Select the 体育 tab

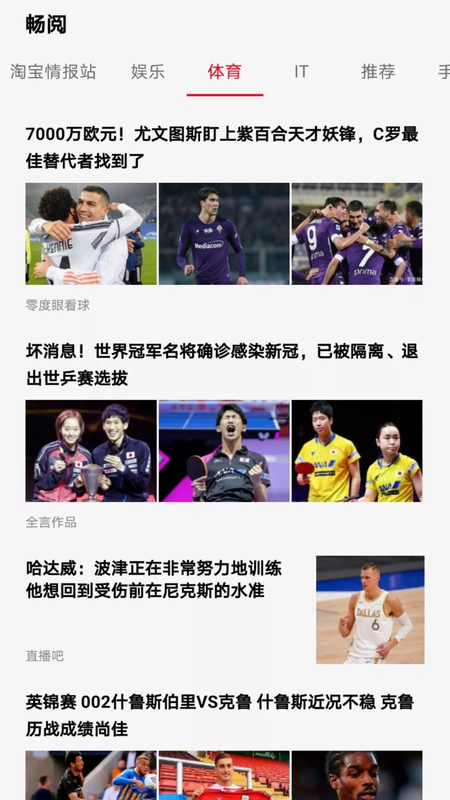click(x=224, y=71)
